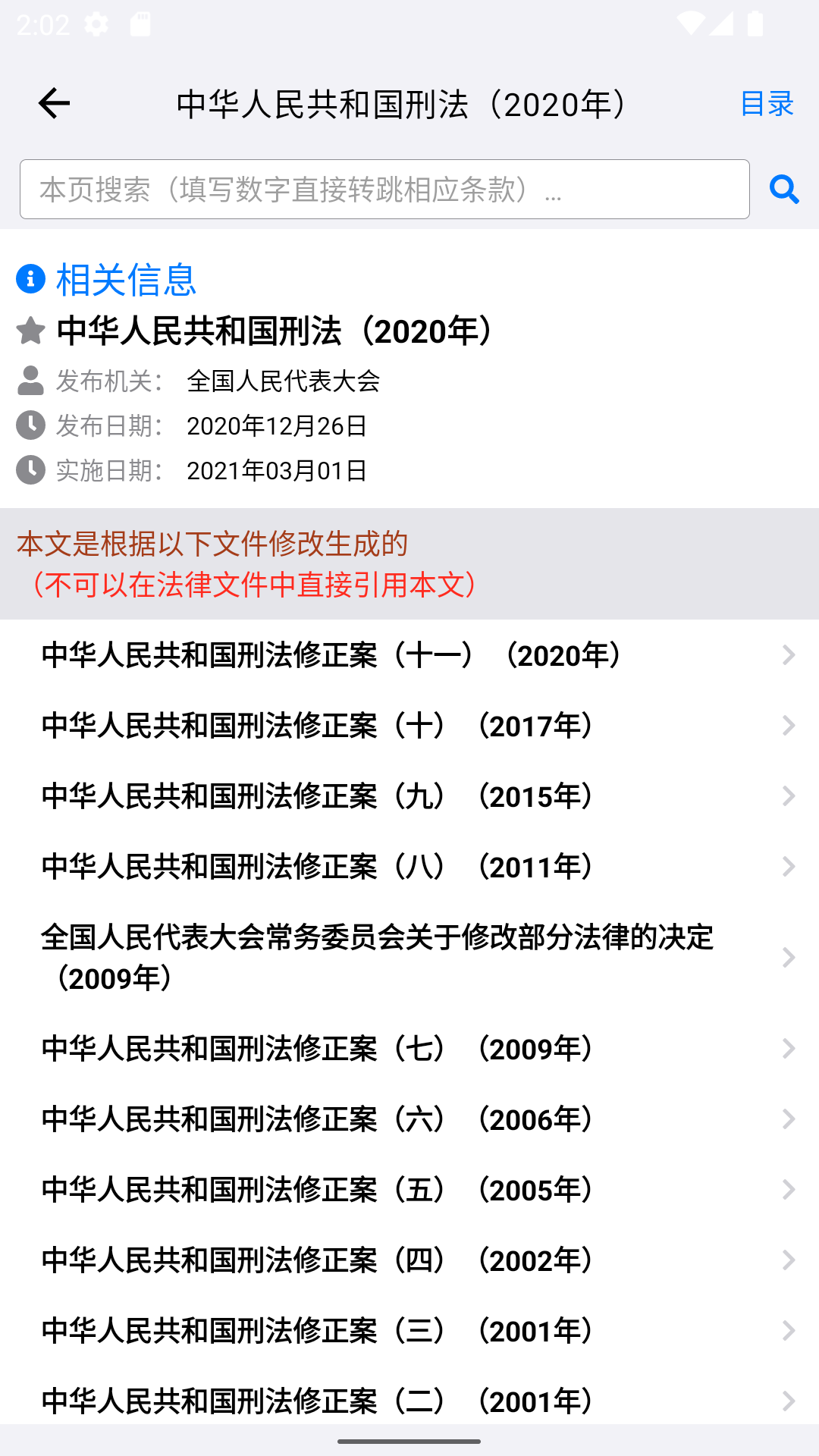Tap the blue search magnifier icon
819x1456 pixels.
pos(784,189)
